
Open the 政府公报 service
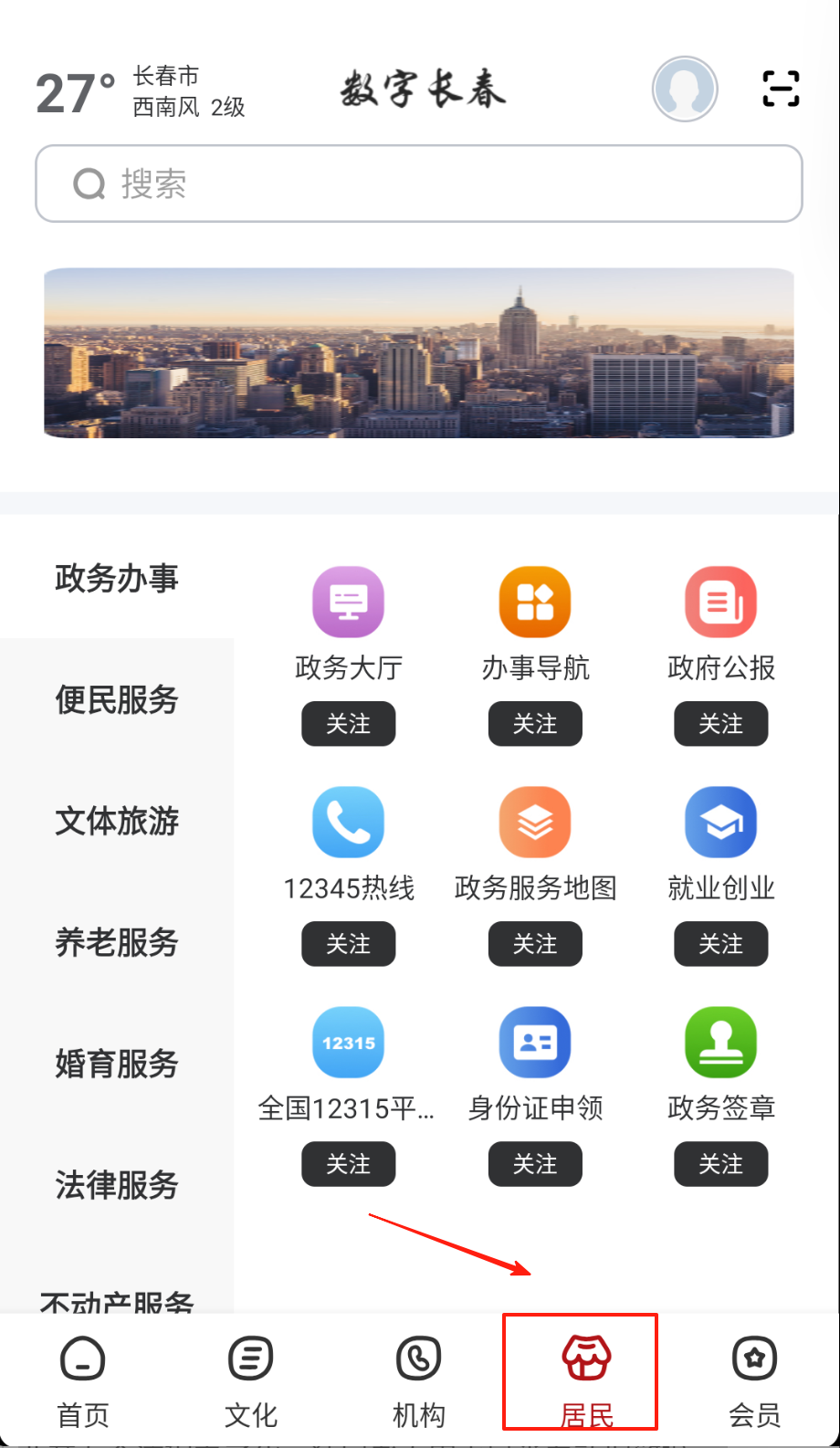point(721,603)
